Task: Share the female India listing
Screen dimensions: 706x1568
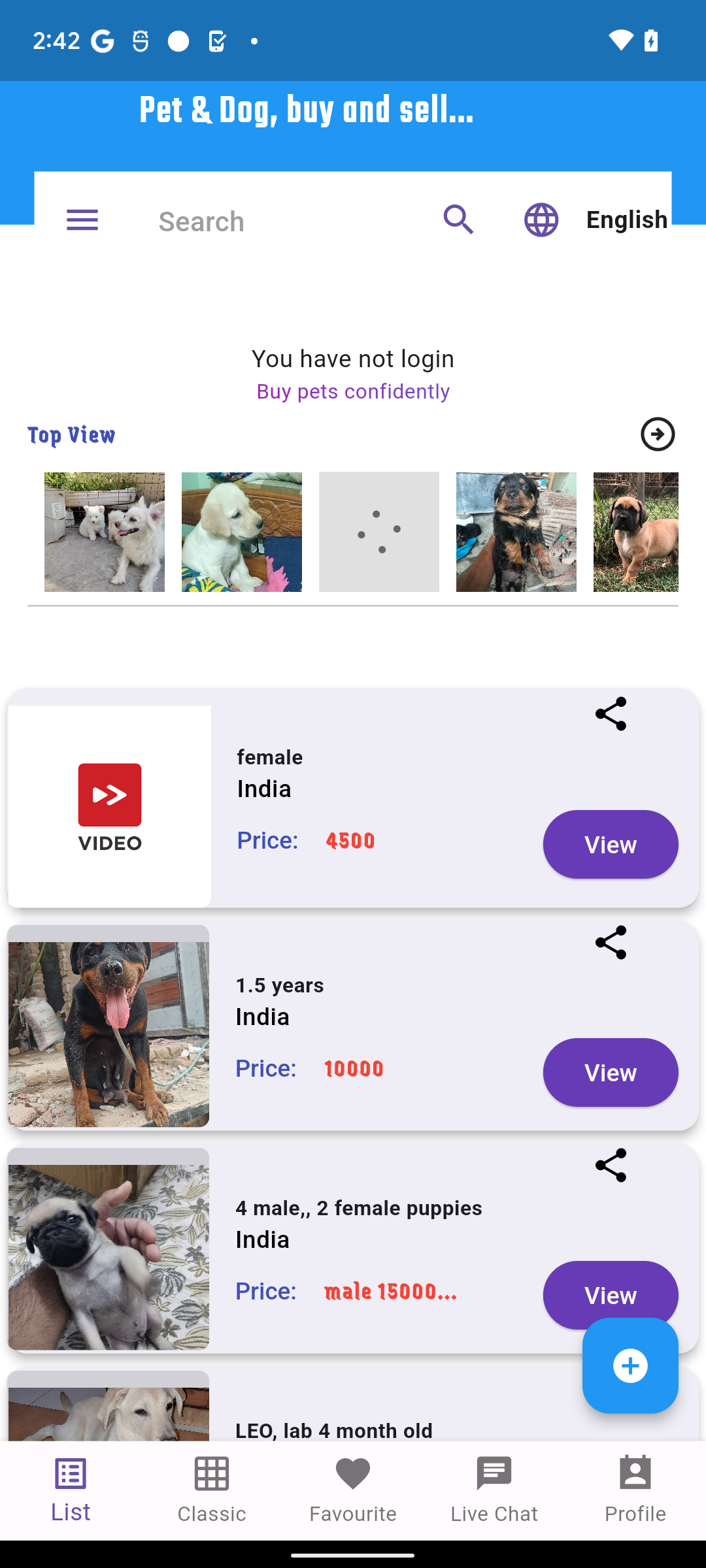Action: 611,713
